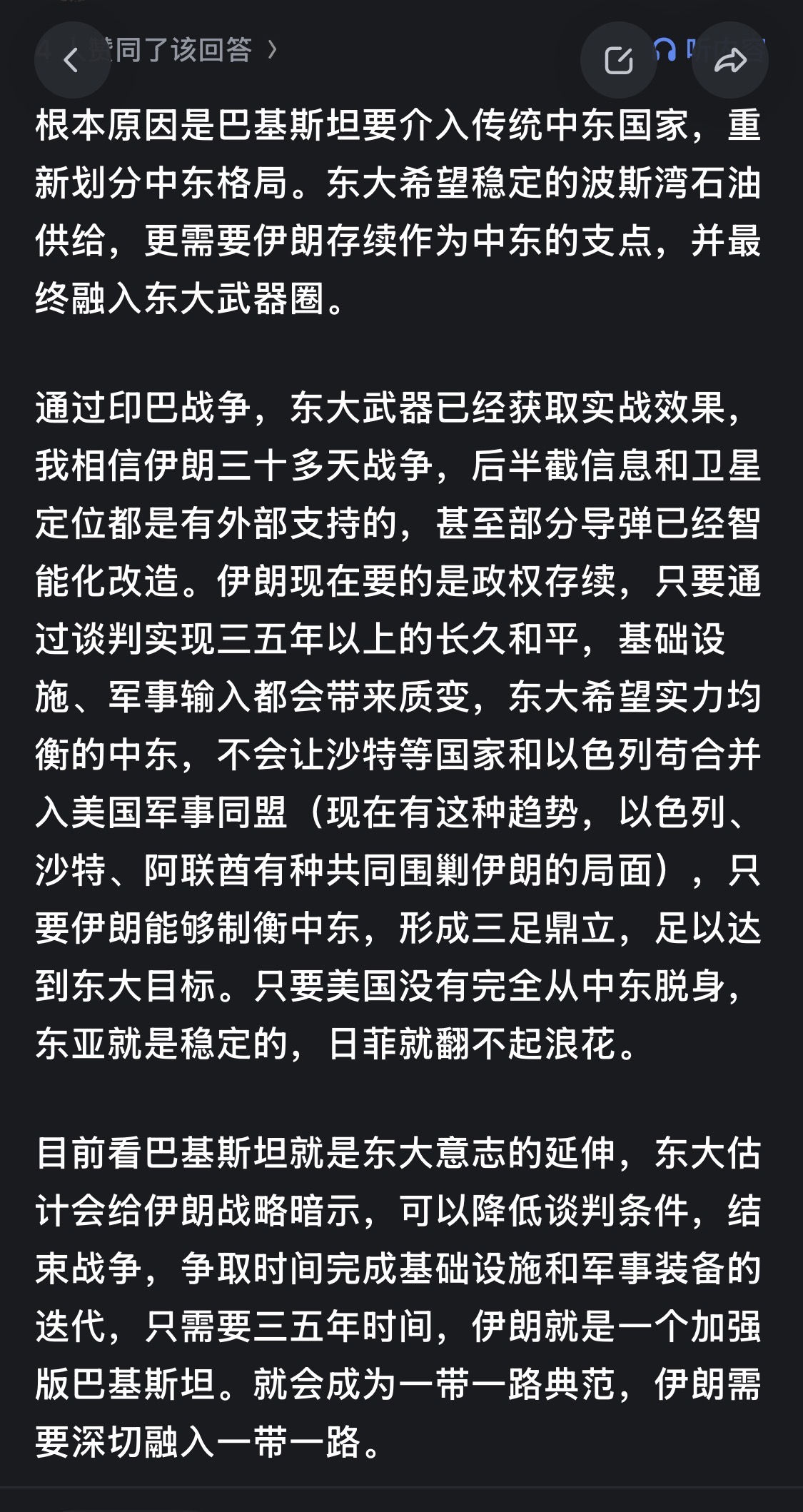803x1512 pixels.
Task: Tap the write/edit answer icon
Action: (618, 61)
